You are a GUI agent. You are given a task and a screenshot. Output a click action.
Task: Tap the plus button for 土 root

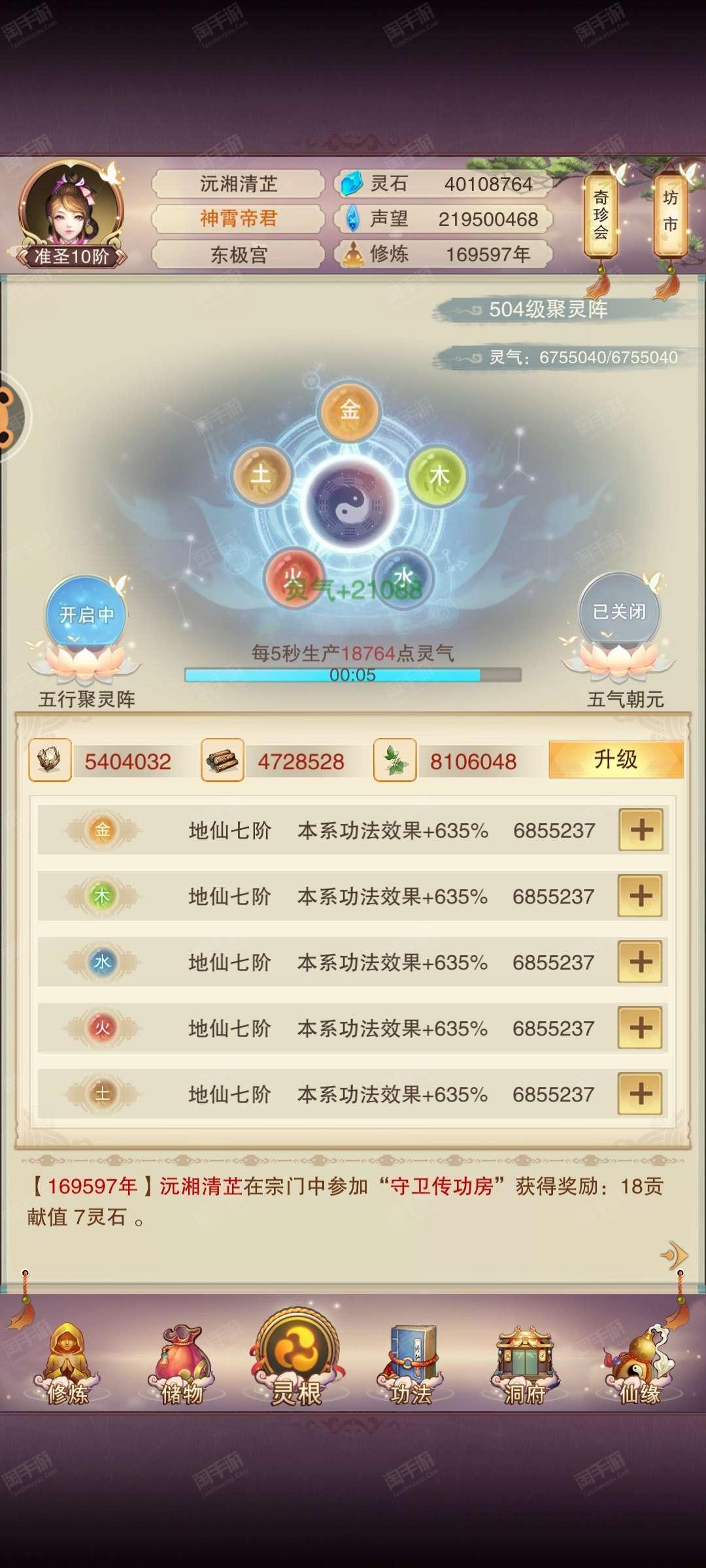[x=641, y=1094]
